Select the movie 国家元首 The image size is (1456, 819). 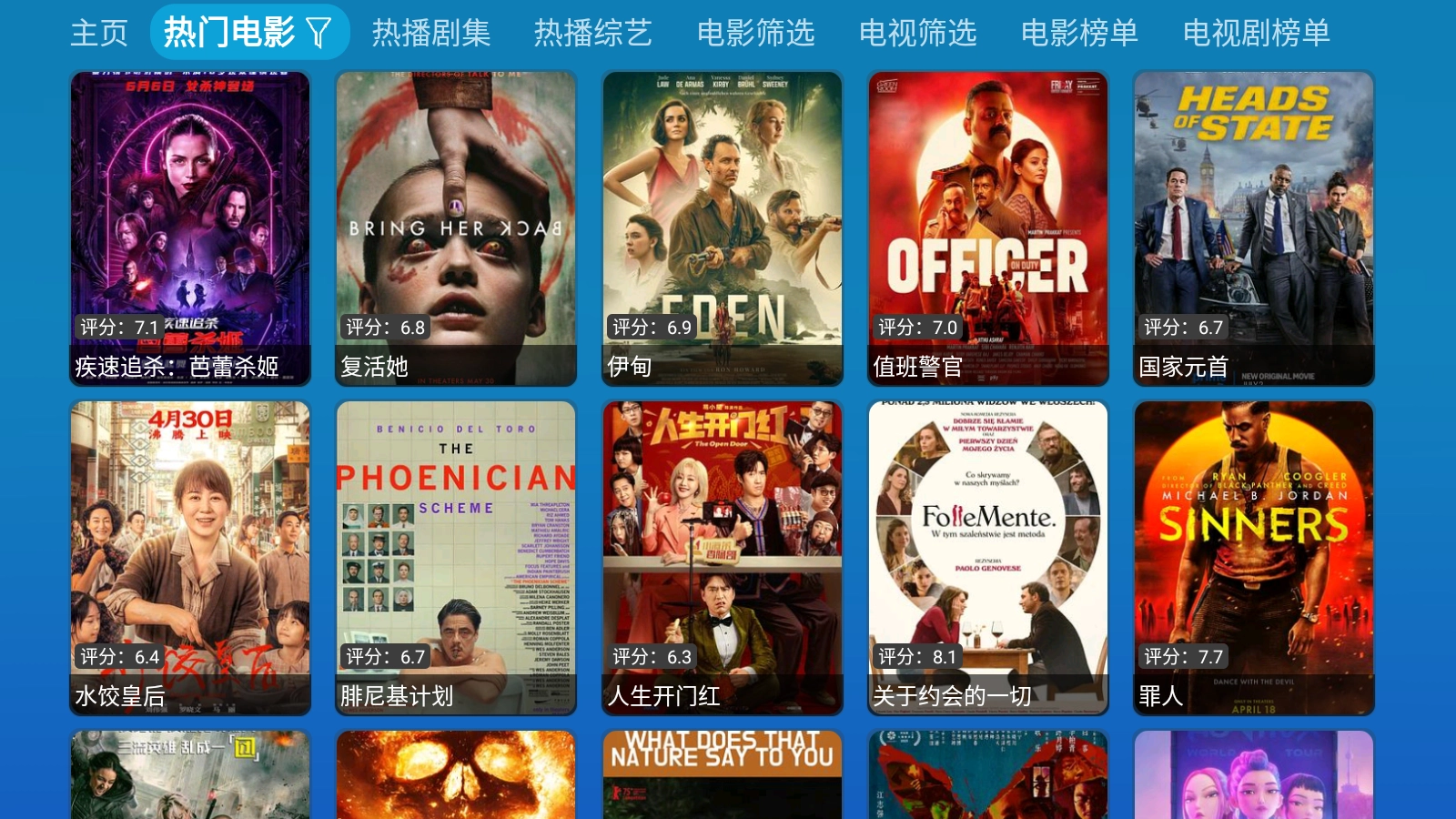(1254, 227)
